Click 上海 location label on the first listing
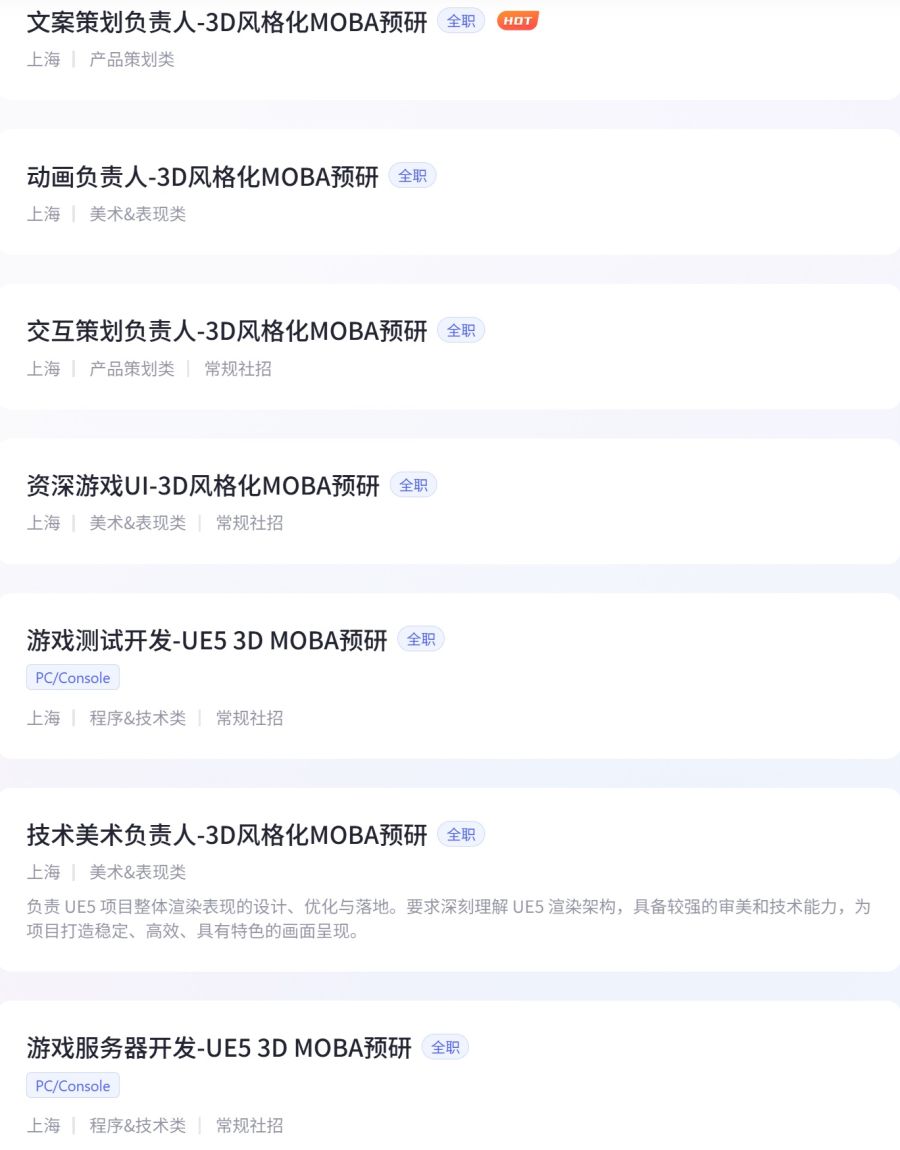Image resolution: width=900 pixels, height=1150 pixels. 43,60
